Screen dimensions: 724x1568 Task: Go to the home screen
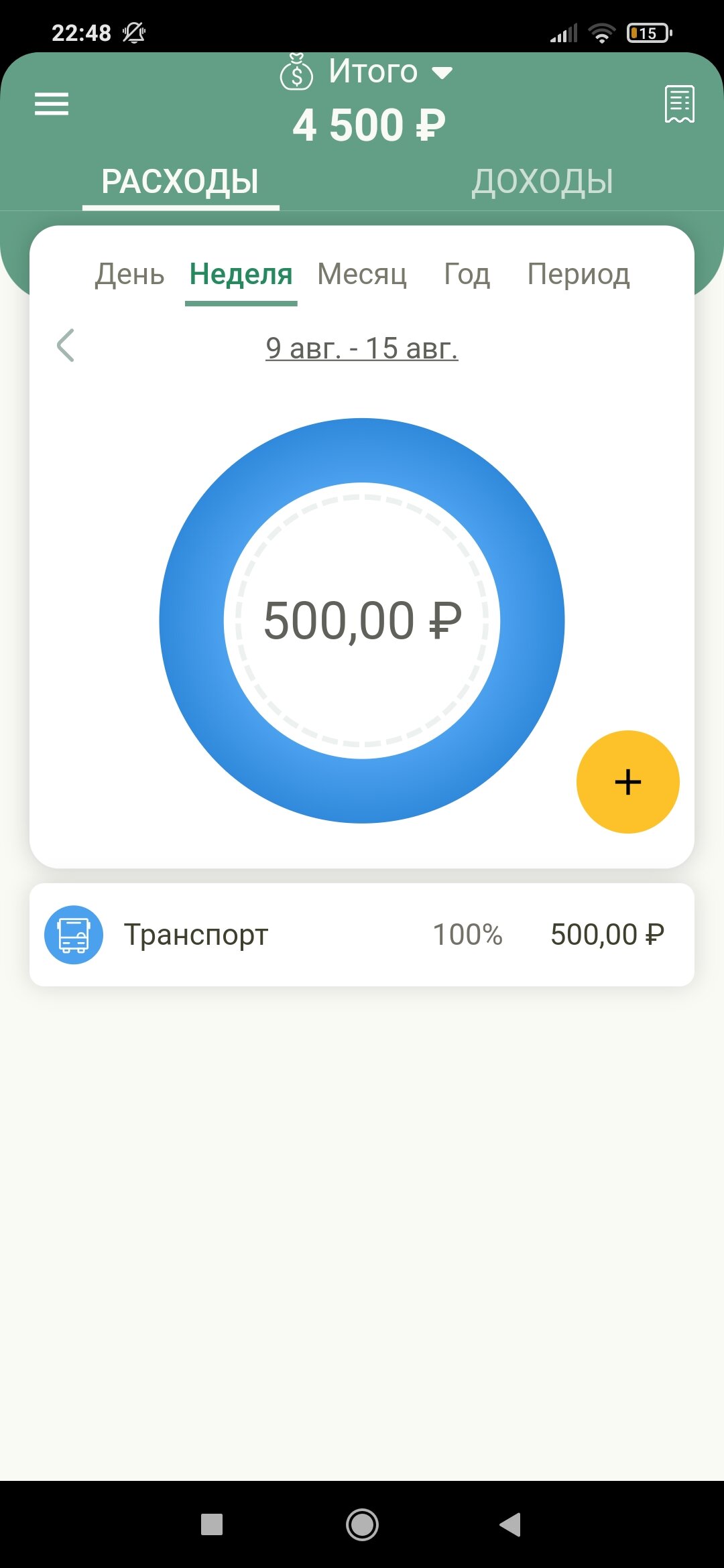tap(362, 1524)
